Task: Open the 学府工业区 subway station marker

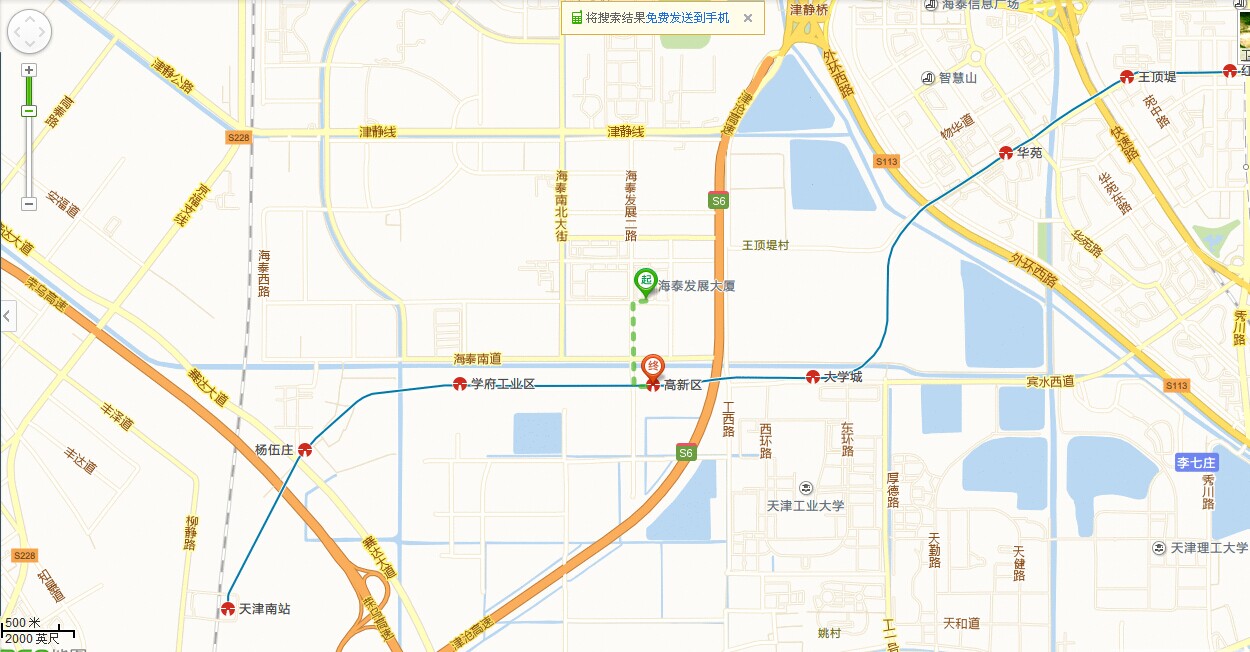Action: point(460,384)
